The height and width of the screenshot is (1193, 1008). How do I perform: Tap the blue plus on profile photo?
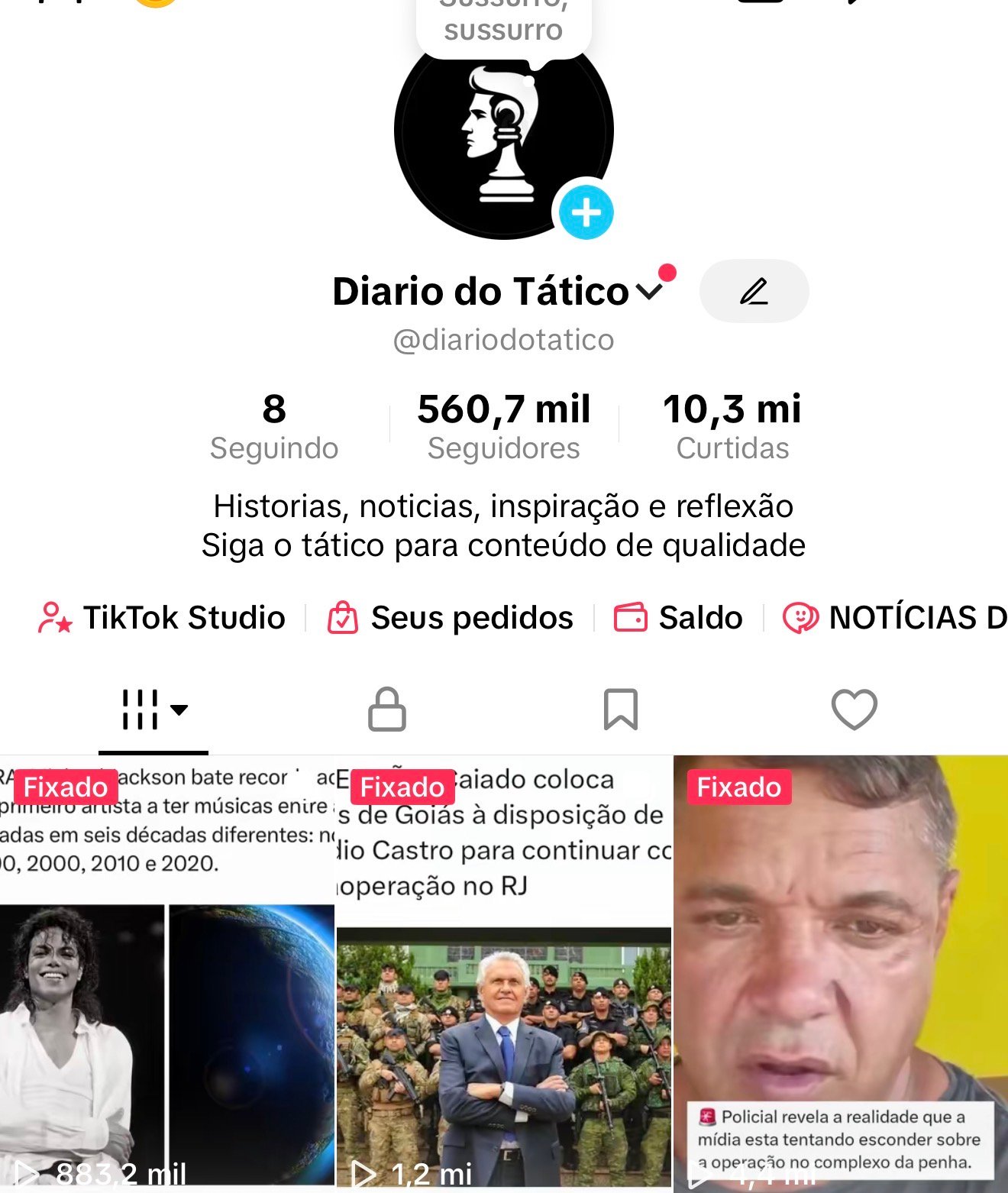click(x=586, y=212)
